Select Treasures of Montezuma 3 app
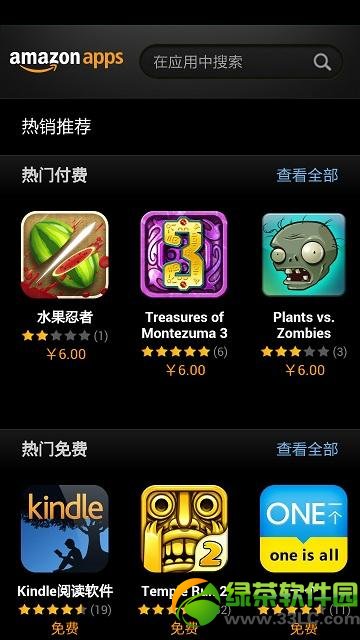 pos(184,295)
